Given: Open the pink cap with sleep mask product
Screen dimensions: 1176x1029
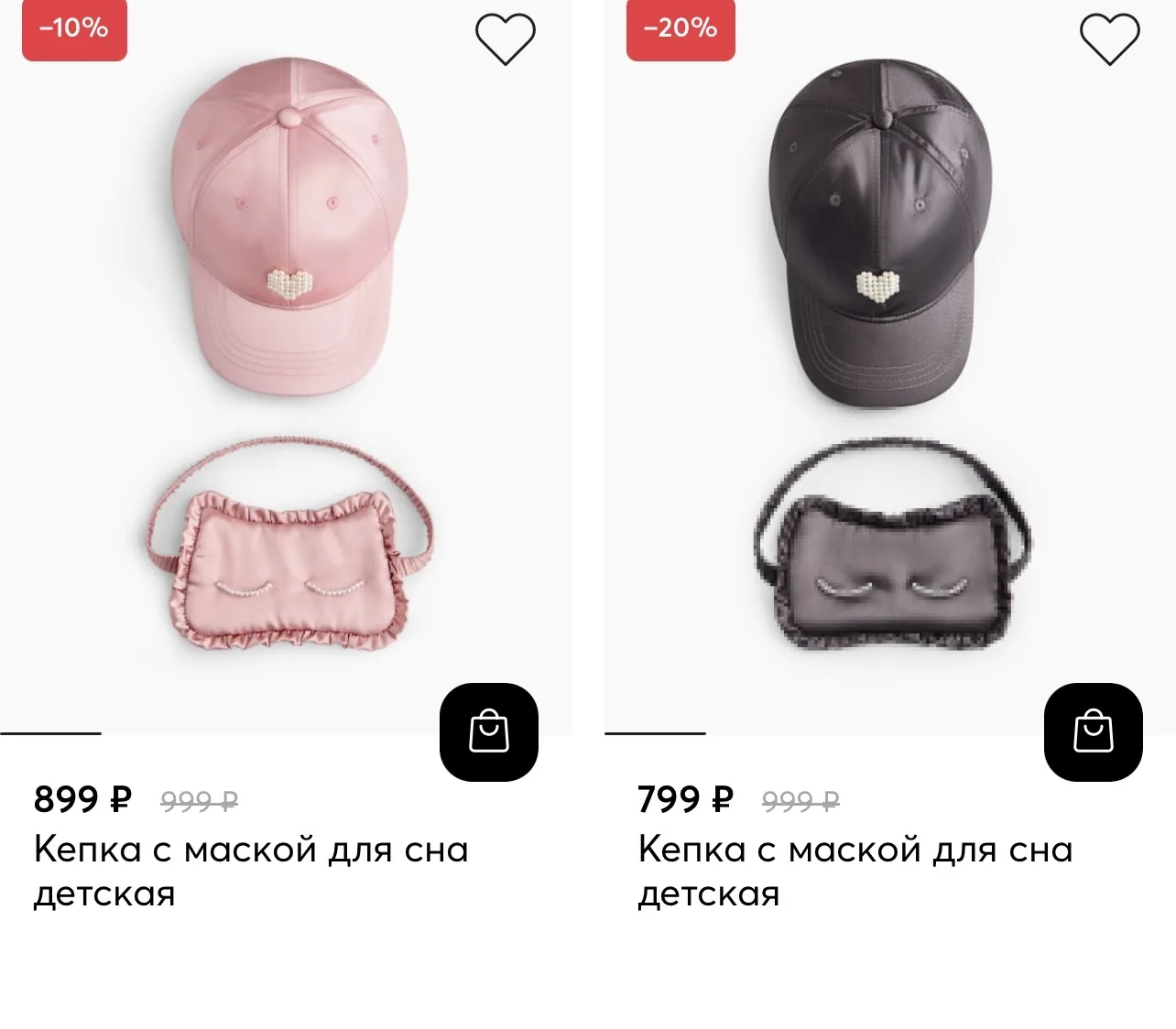Looking at the screenshot, I should click(x=286, y=366).
